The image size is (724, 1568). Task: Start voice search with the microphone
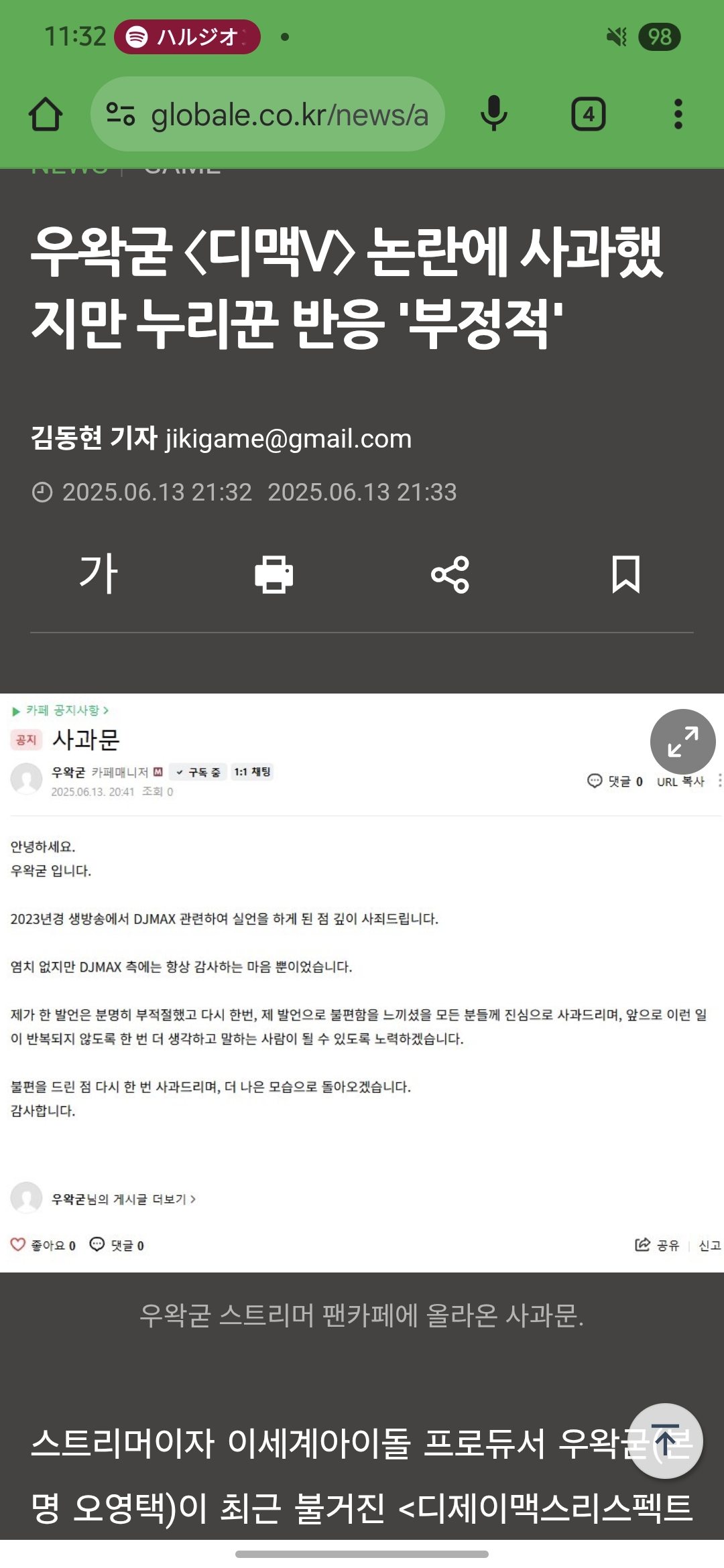pos(493,114)
